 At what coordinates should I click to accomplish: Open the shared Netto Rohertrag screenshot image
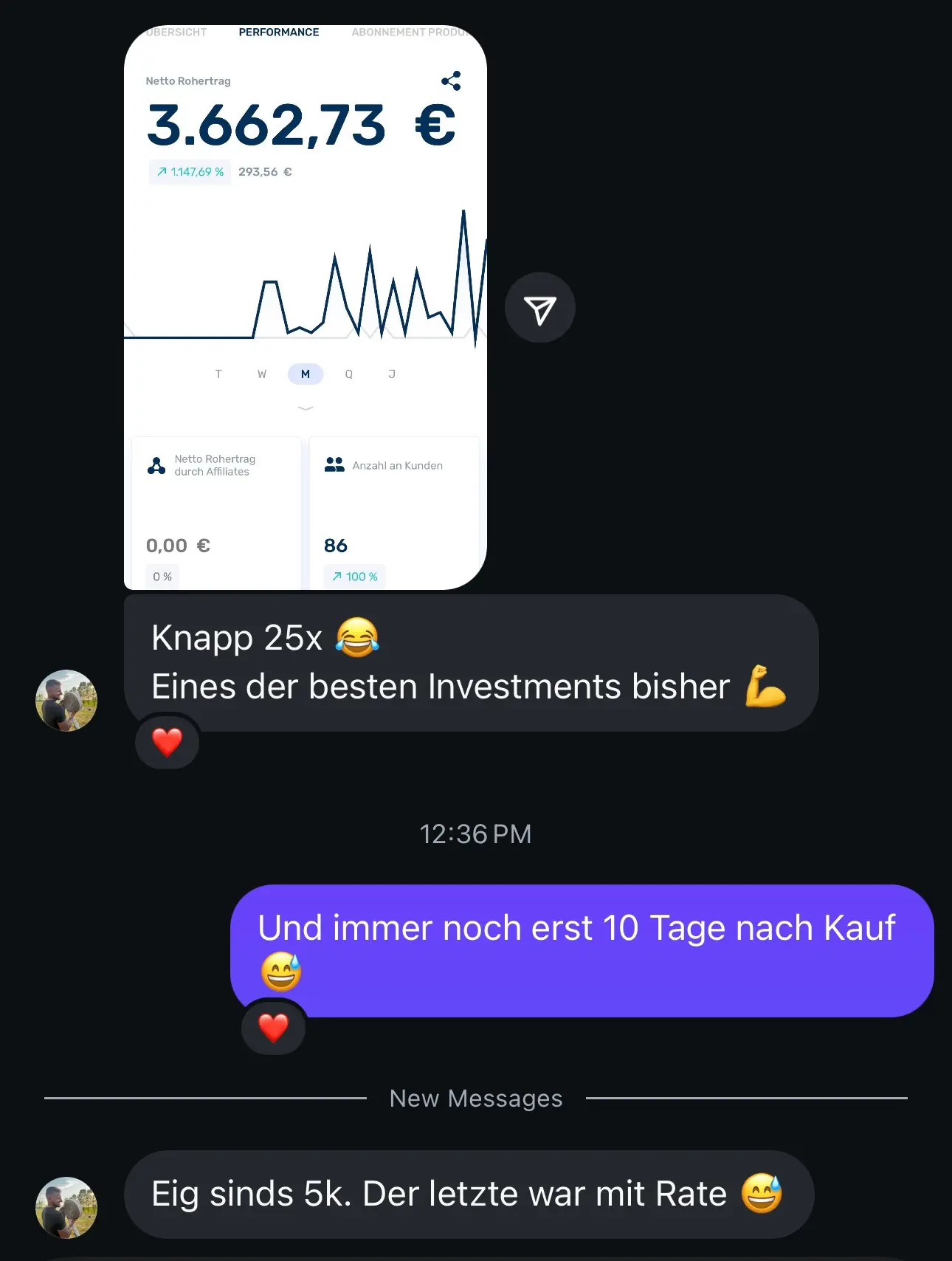click(305, 307)
